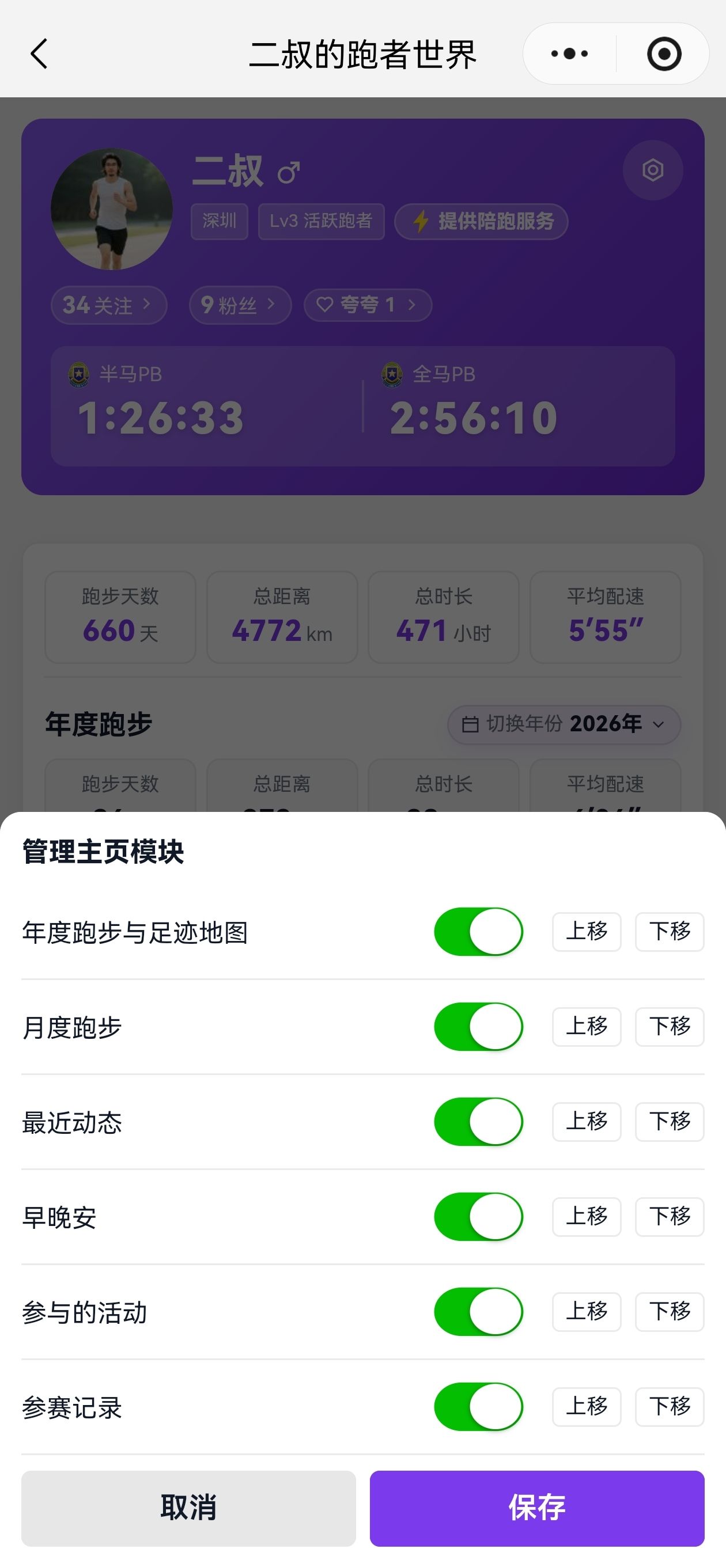Viewport: 726px width, 1568px height.
Task: Tap 下移 for 参与的活动
Action: point(670,1311)
